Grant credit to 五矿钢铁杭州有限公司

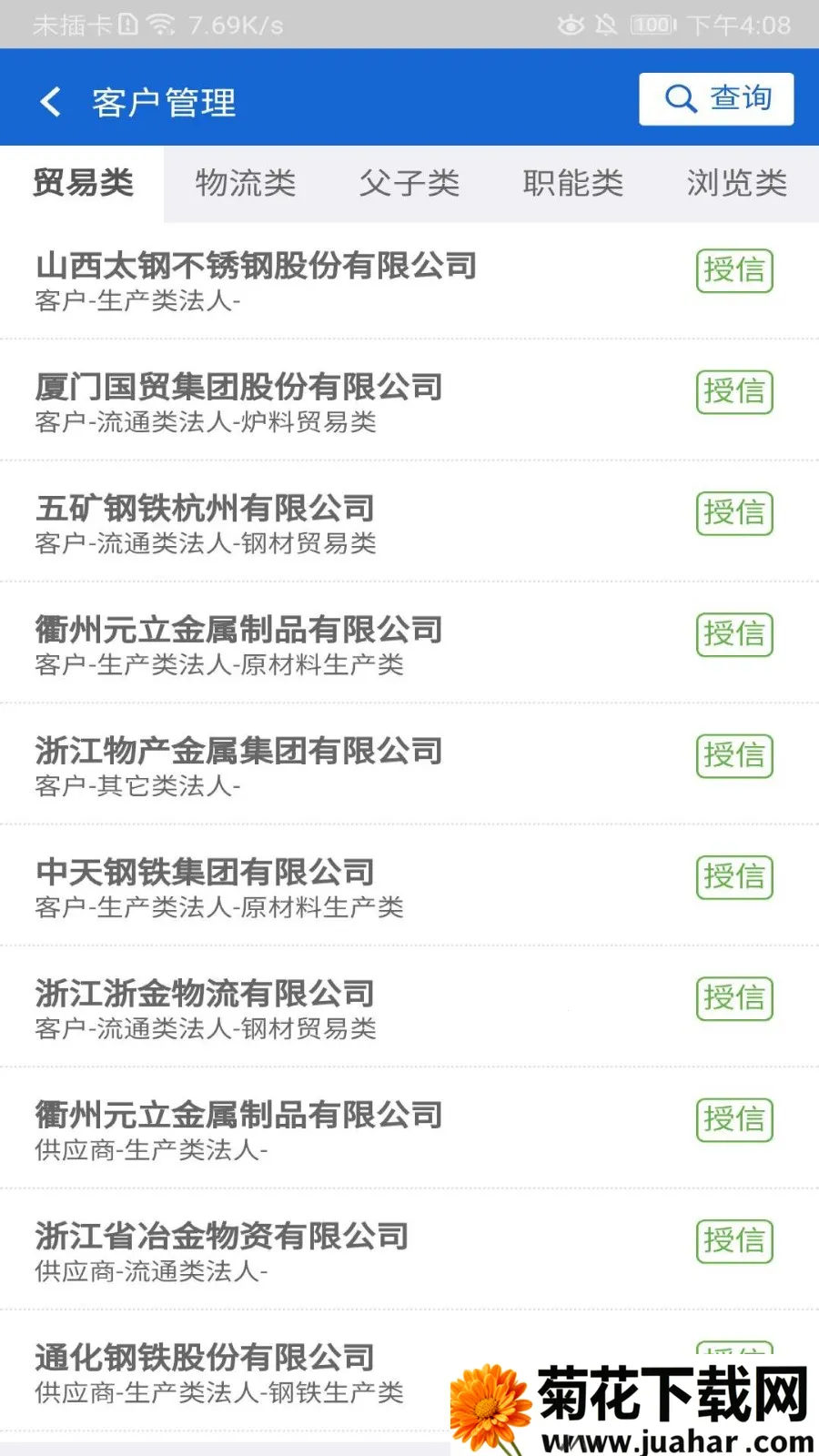click(x=734, y=513)
